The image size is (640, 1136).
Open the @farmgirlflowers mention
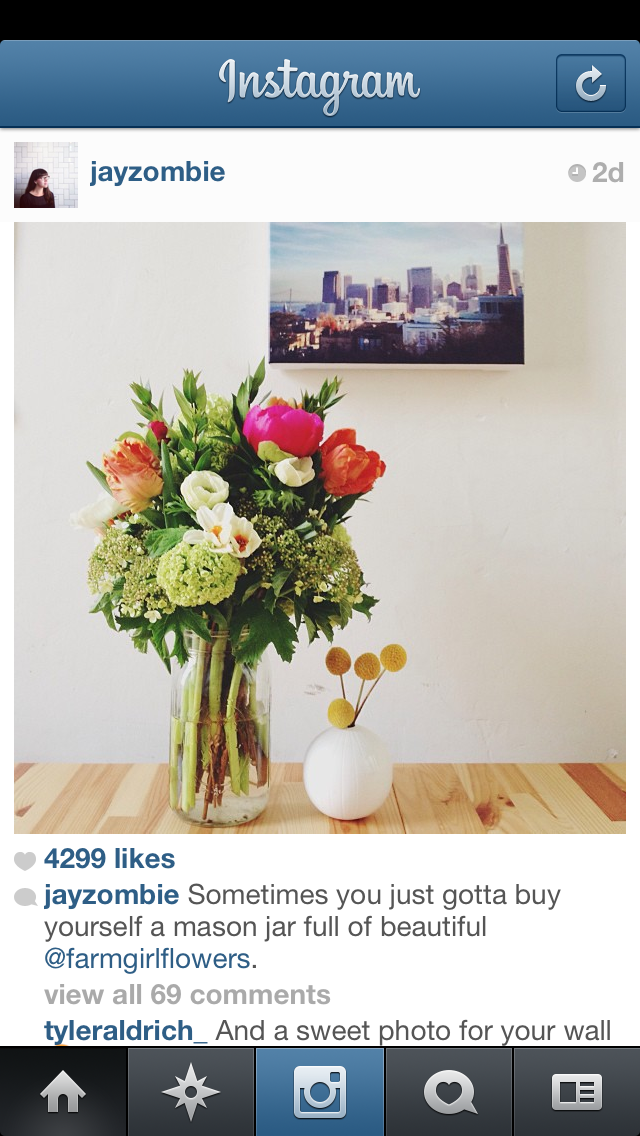[147, 959]
